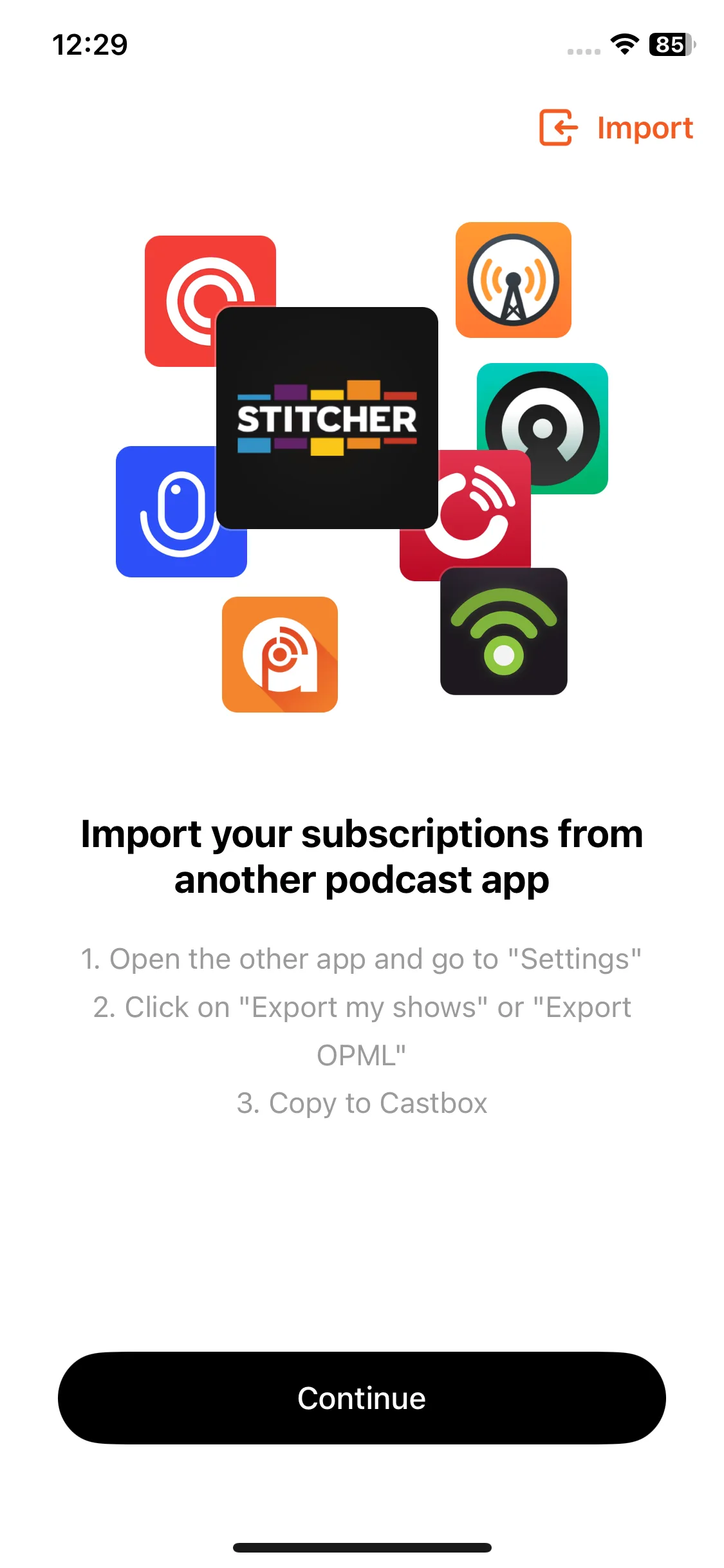
Task: Continue to the next step
Action: (362, 1398)
